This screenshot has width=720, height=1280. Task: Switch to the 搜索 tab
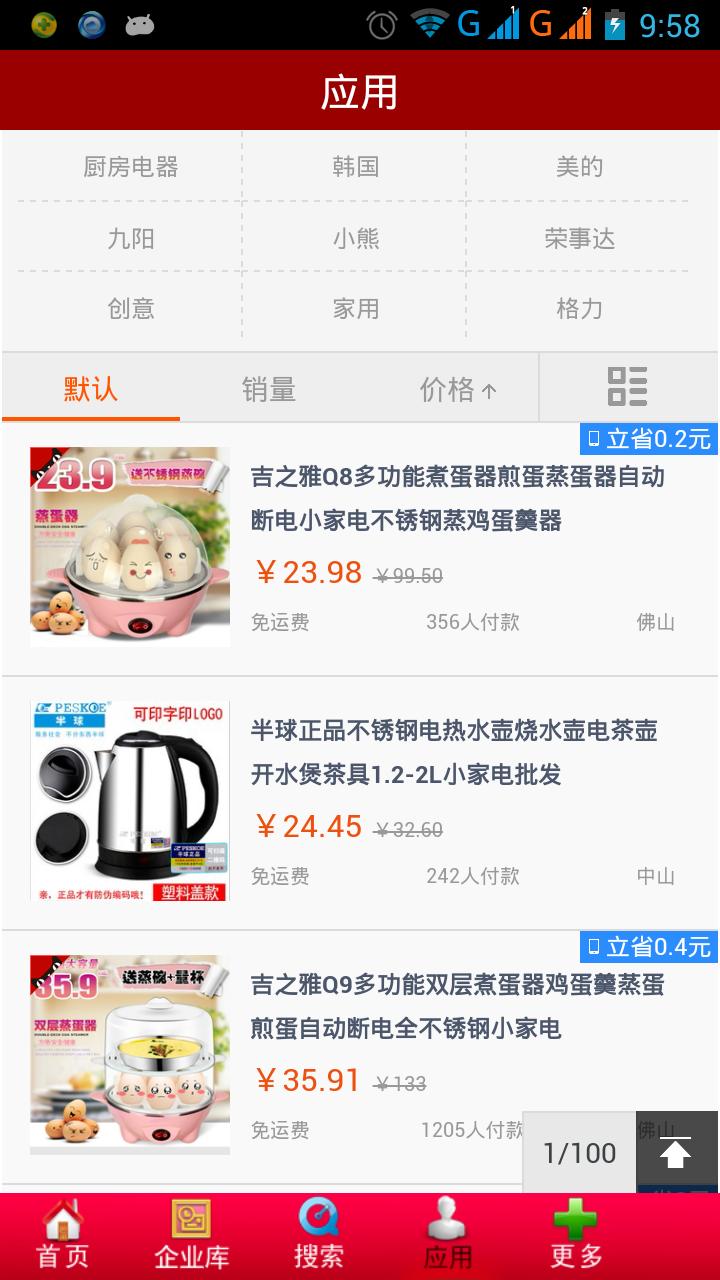pyautogui.click(x=319, y=1236)
